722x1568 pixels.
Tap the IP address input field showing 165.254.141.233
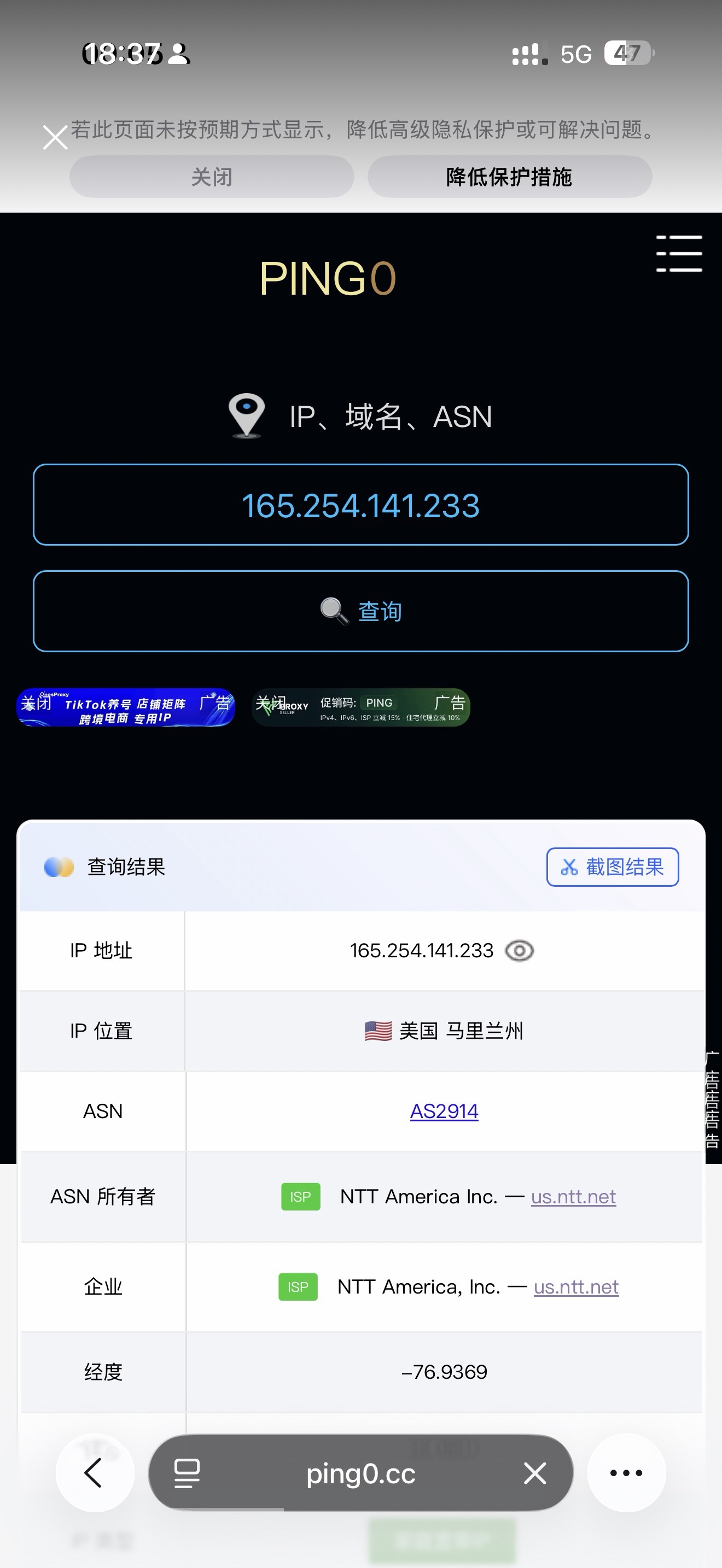coord(361,504)
